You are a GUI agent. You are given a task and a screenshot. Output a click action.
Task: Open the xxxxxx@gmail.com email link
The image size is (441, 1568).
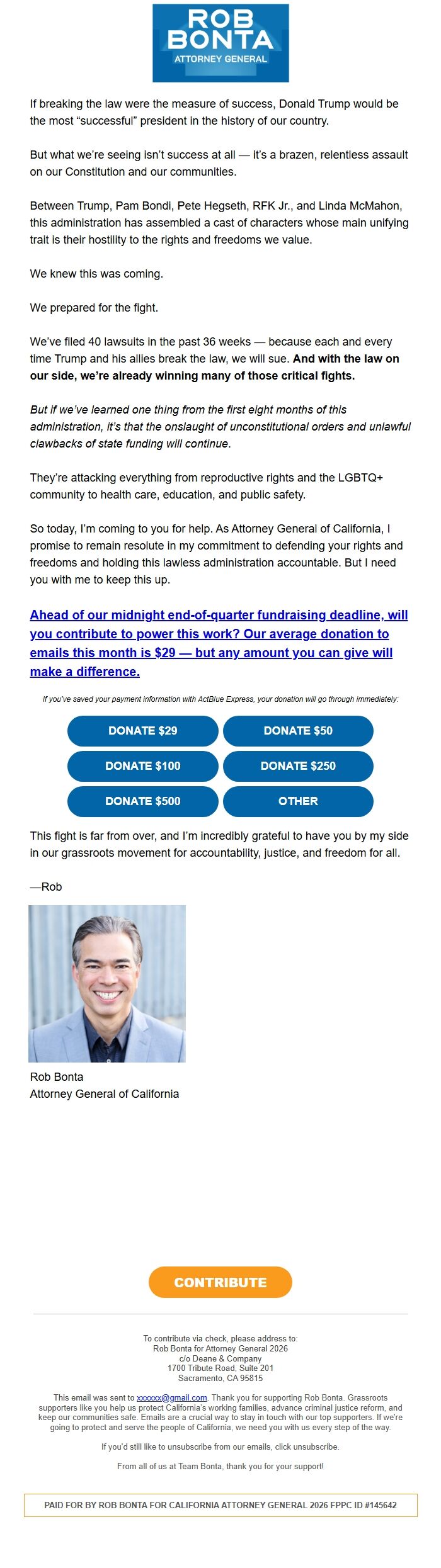[x=172, y=1397]
